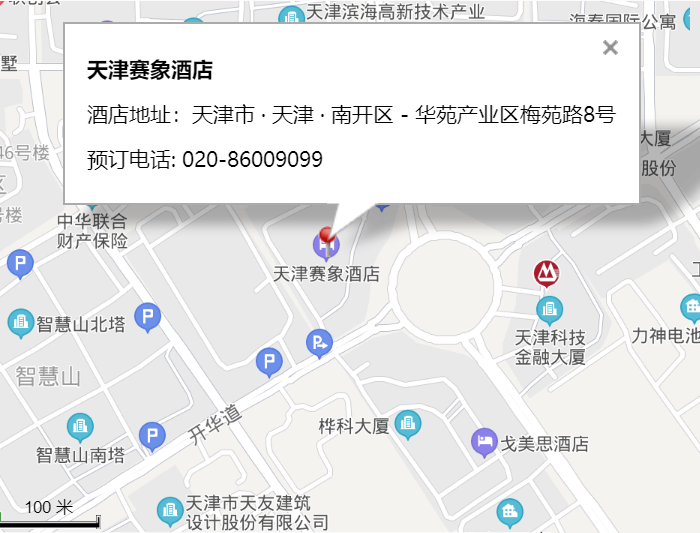Close the 天津赛象酒店 info popup
Screen dimensions: 700x533
pos(610,48)
